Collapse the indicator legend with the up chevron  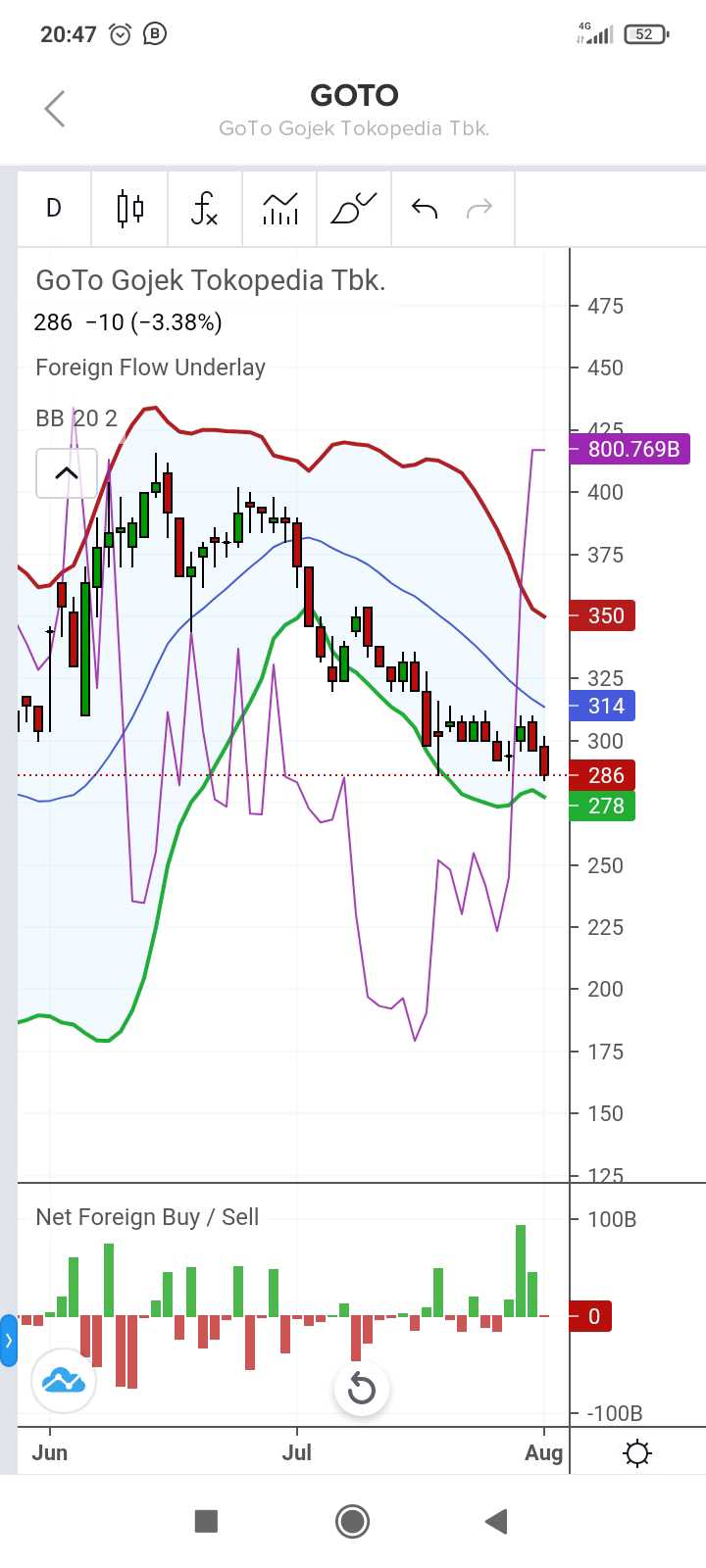click(66, 473)
